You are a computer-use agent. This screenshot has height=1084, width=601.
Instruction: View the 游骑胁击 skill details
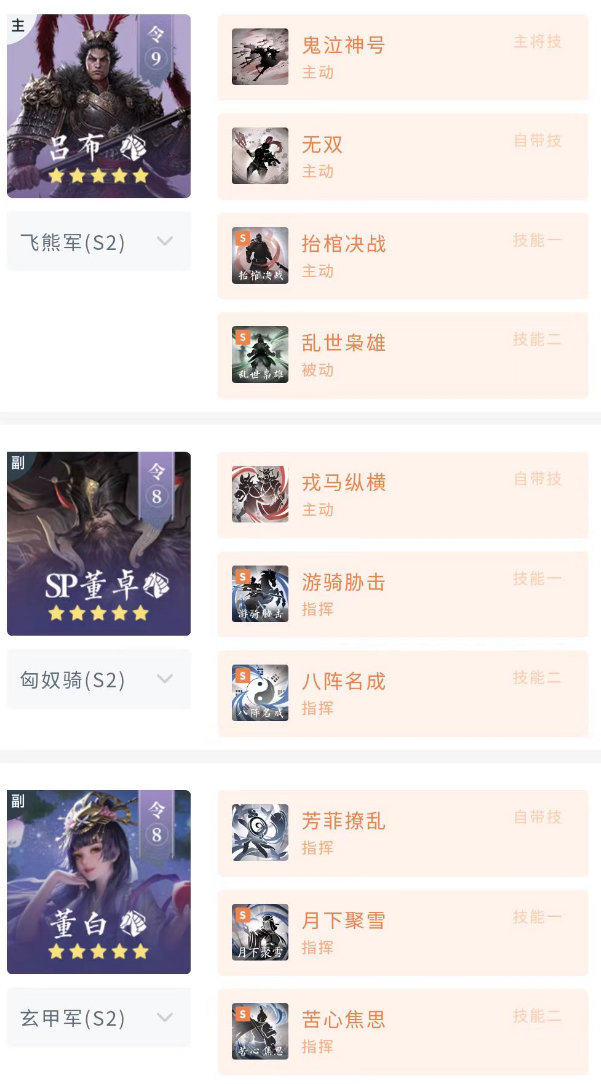coord(402,593)
